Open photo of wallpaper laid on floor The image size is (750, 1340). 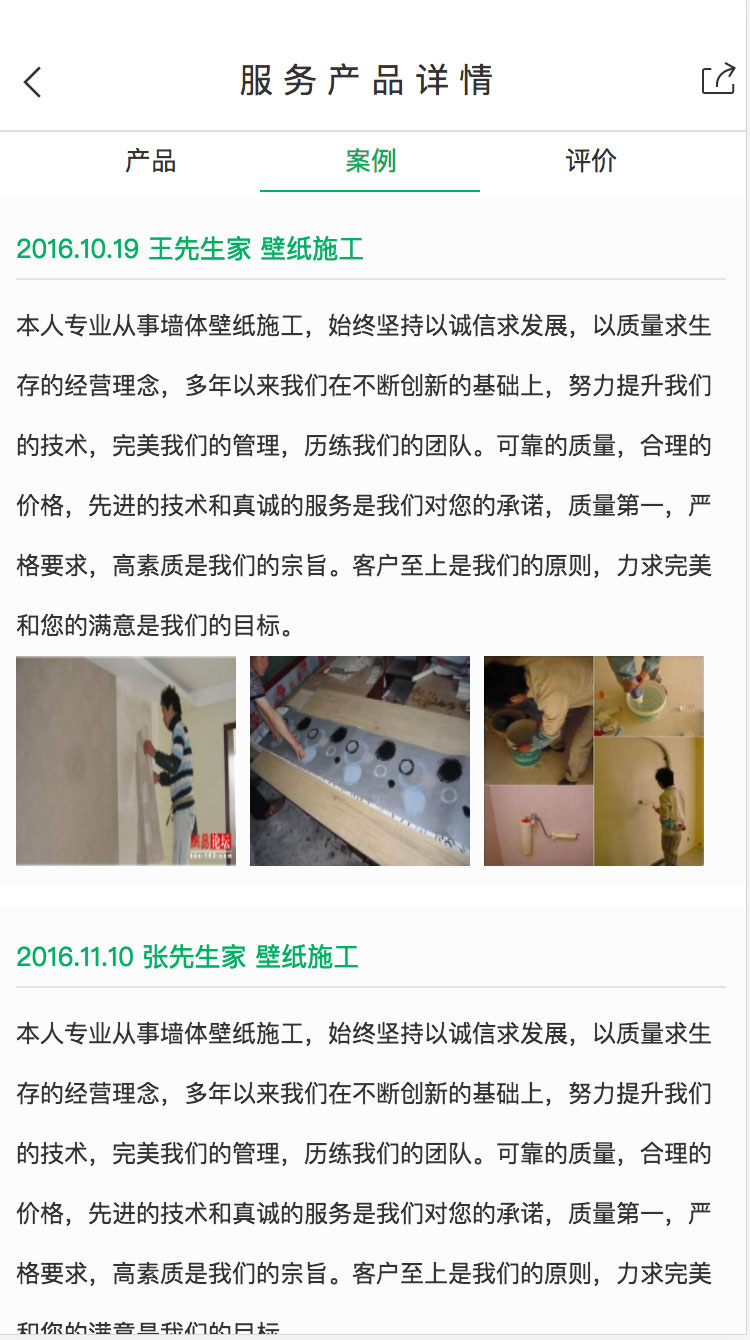coord(360,761)
